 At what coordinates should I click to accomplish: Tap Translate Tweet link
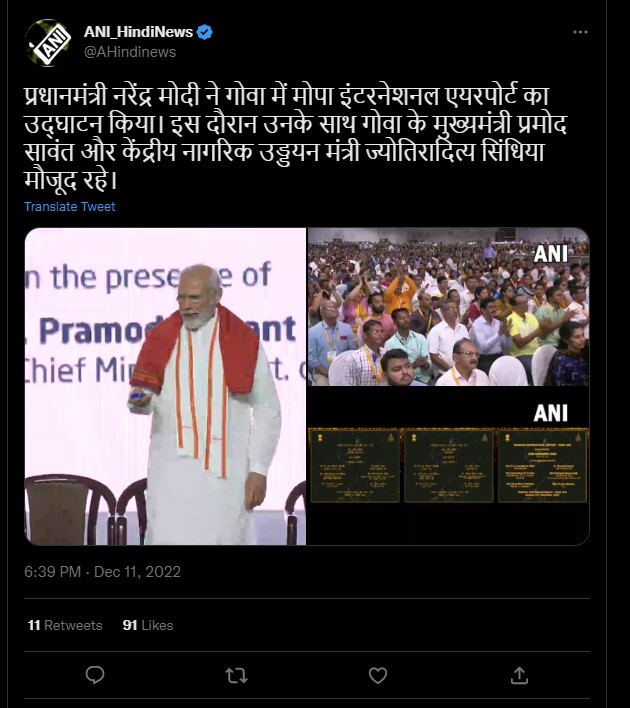tap(70, 207)
